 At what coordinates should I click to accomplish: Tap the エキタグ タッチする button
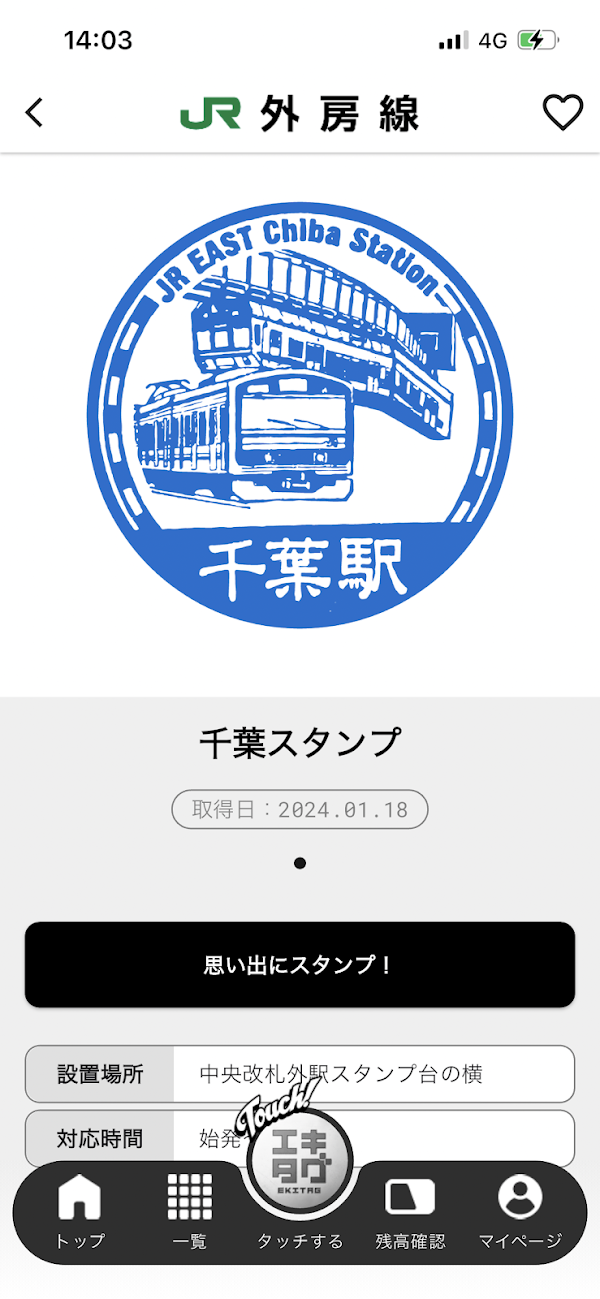click(300, 1165)
